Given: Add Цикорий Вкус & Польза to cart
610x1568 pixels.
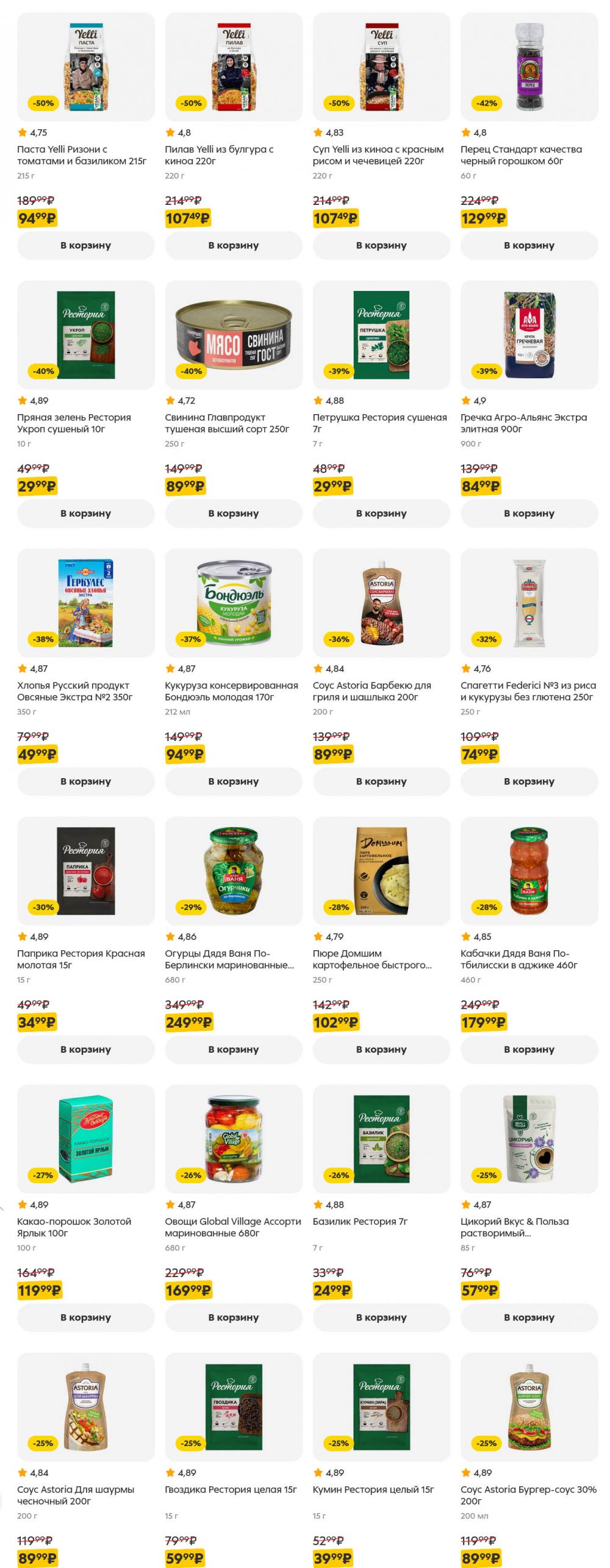Looking at the screenshot, I should (529, 1317).
